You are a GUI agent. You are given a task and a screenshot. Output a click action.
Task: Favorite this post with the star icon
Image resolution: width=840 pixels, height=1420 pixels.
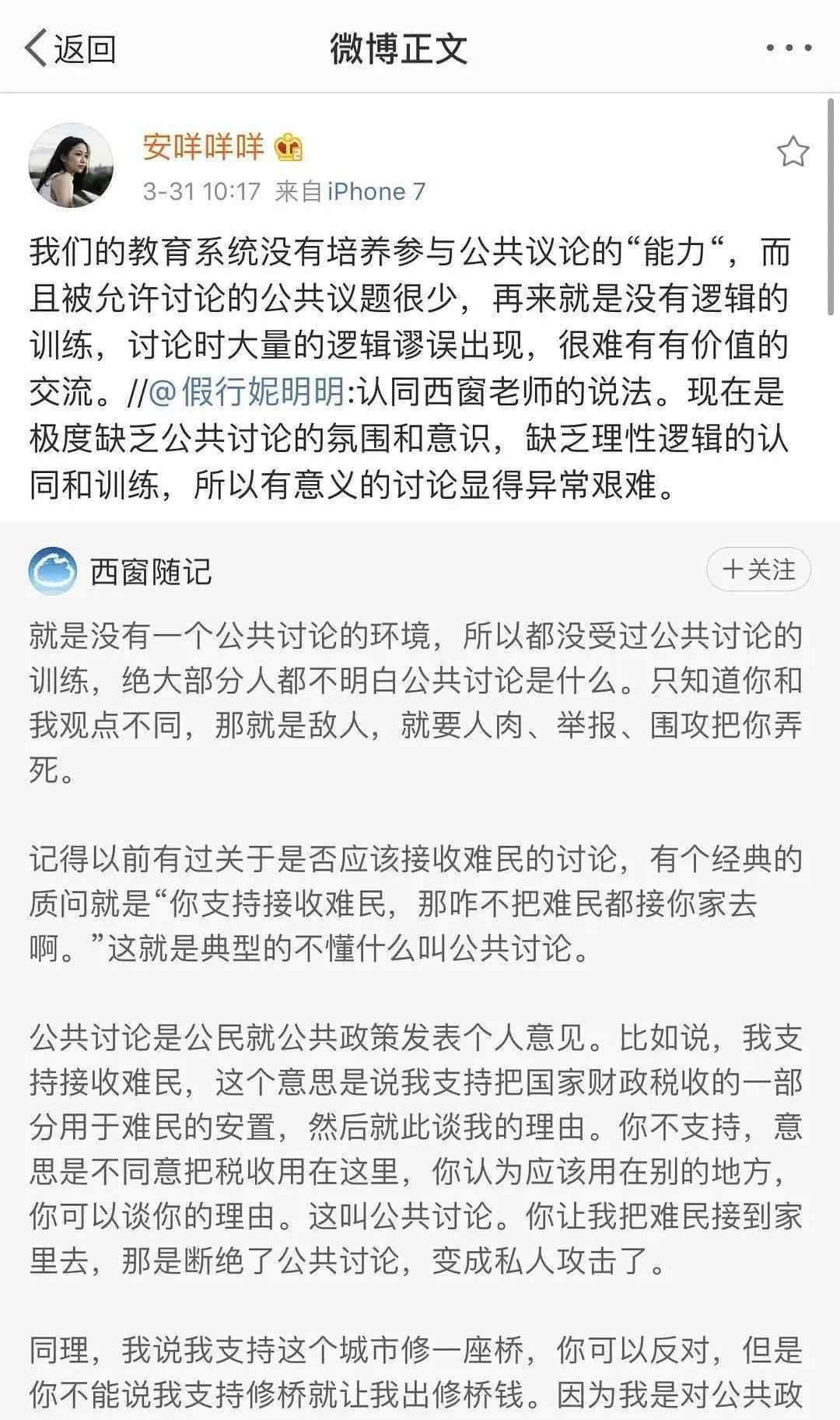(793, 151)
